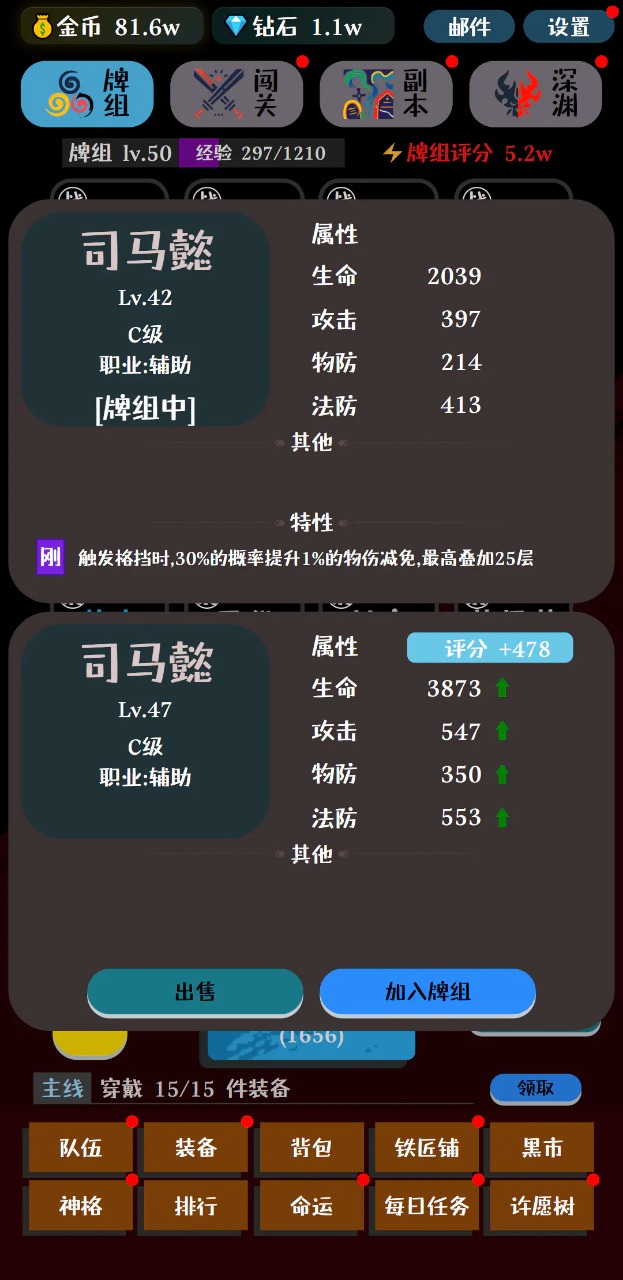Image resolution: width=623 pixels, height=1280 pixels.
Task: Switch to the 闯关 tab
Action: (x=236, y=94)
